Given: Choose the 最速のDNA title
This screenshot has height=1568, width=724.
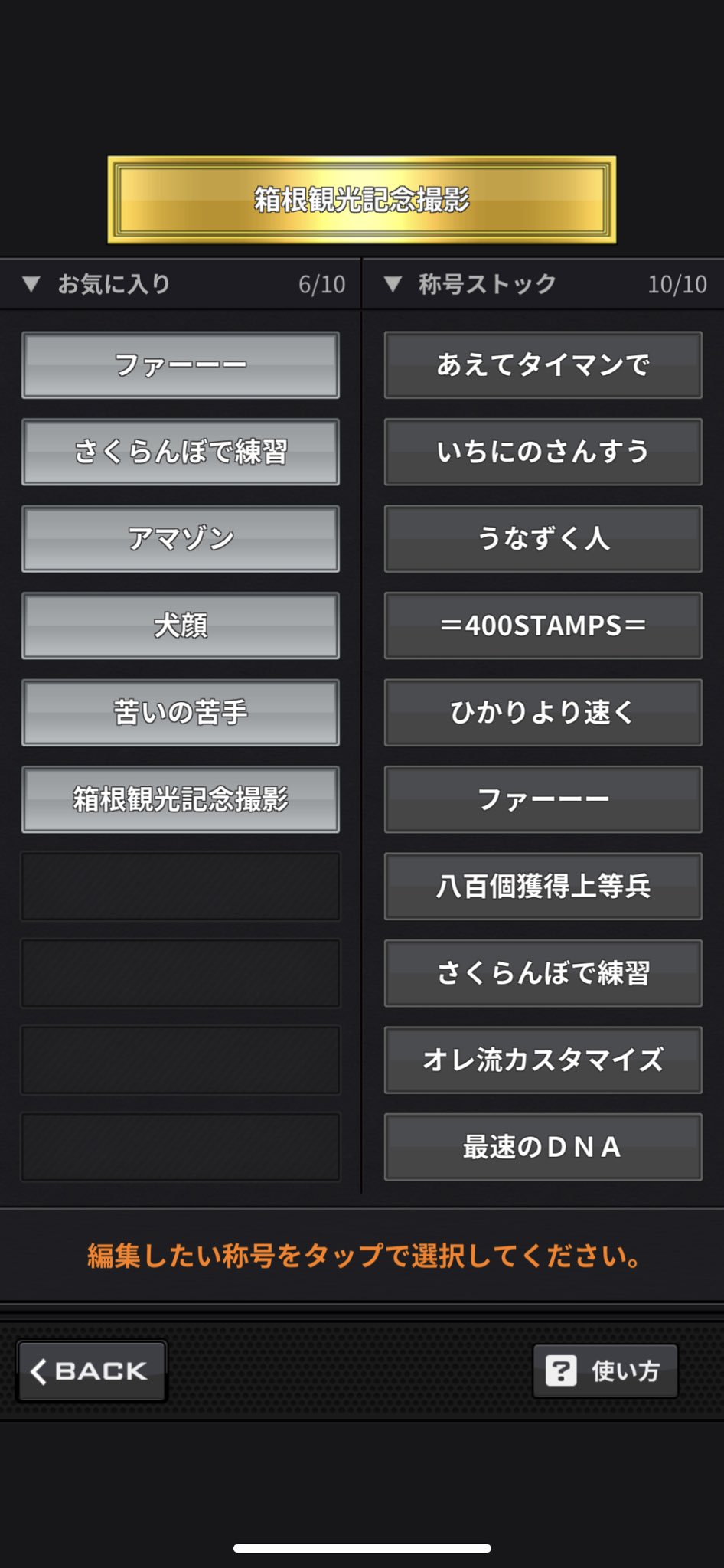Looking at the screenshot, I should click(x=543, y=1147).
